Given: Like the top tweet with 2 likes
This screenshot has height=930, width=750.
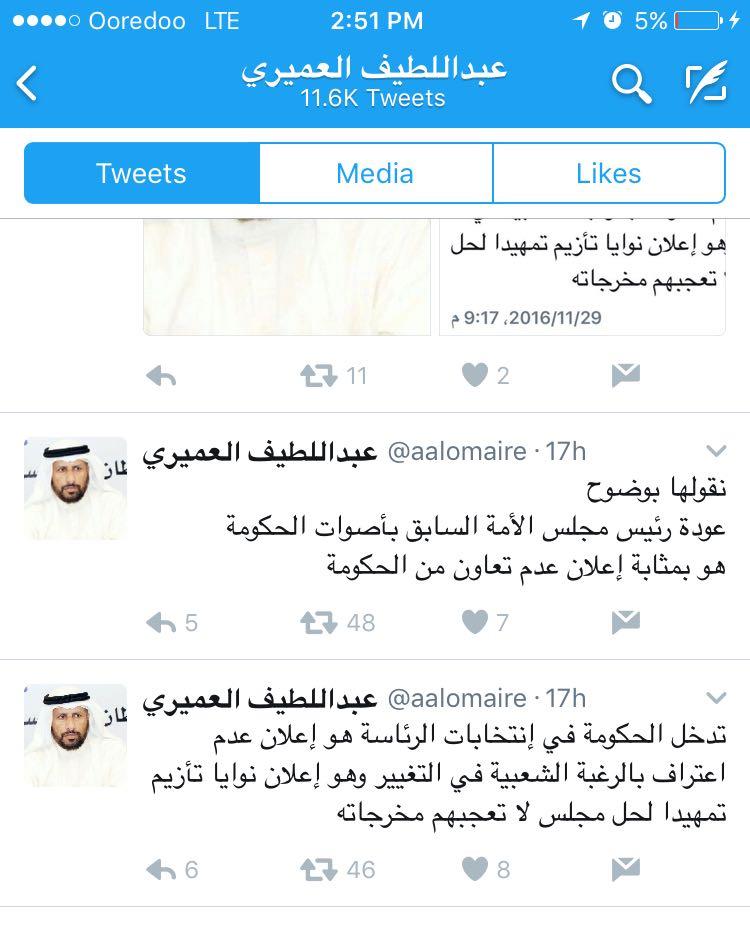Looking at the screenshot, I should [475, 375].
